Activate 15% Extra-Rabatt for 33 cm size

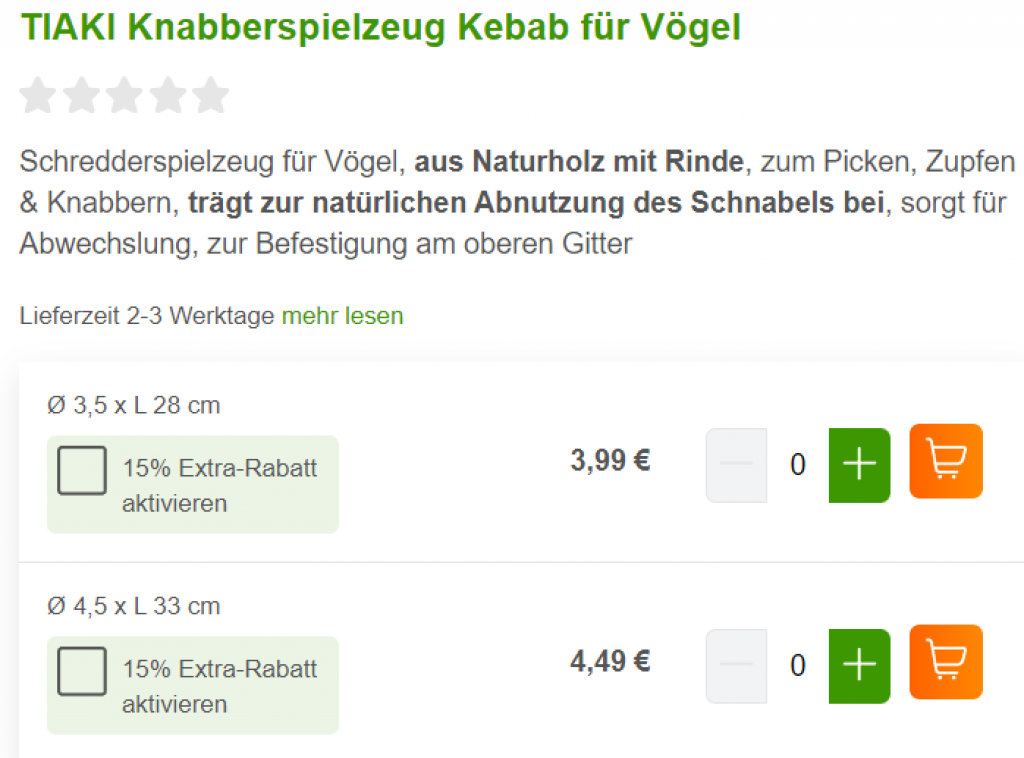(x=82, y=672)
